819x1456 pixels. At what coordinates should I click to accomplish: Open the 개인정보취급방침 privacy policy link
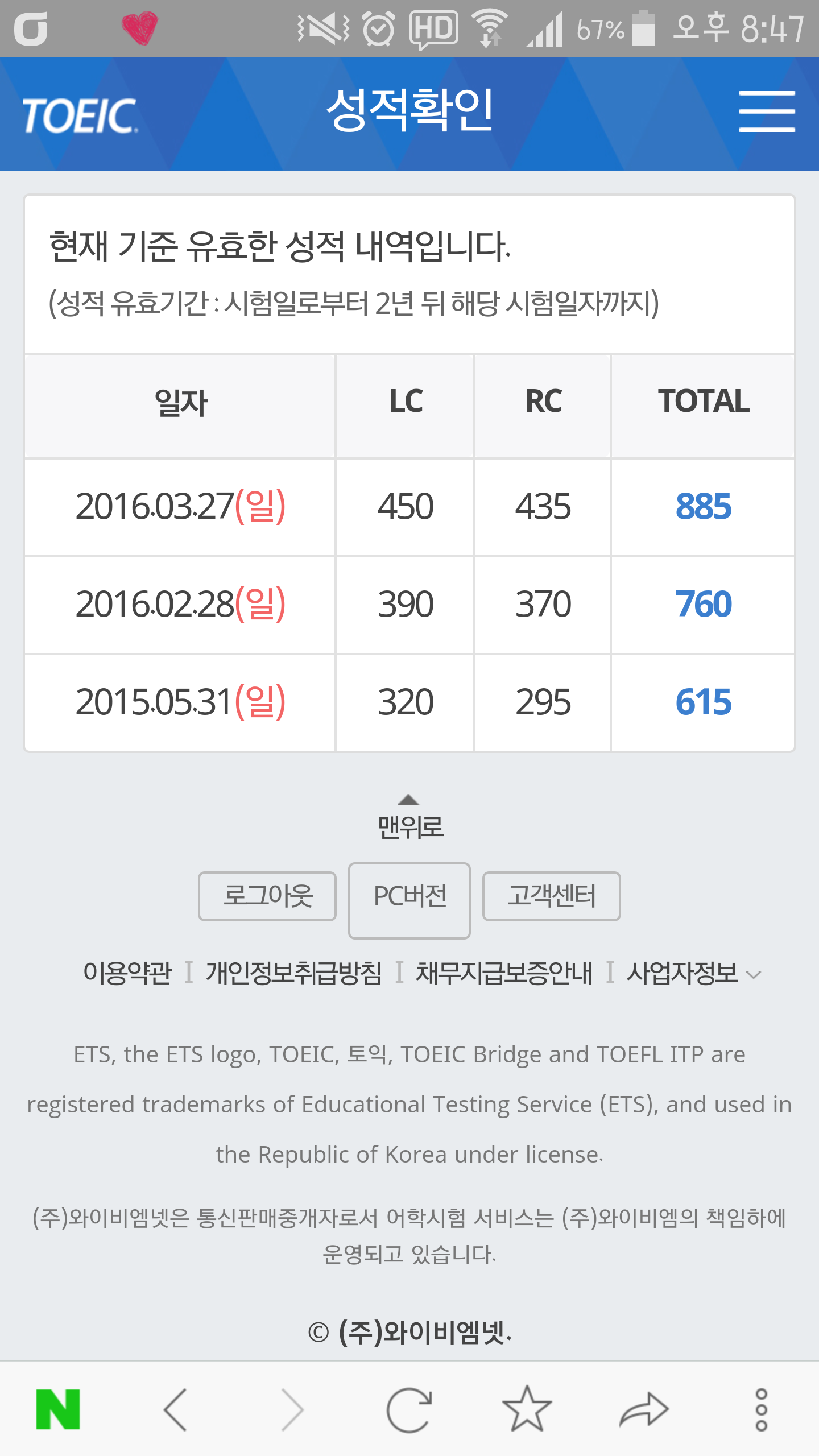coord(293,973)
